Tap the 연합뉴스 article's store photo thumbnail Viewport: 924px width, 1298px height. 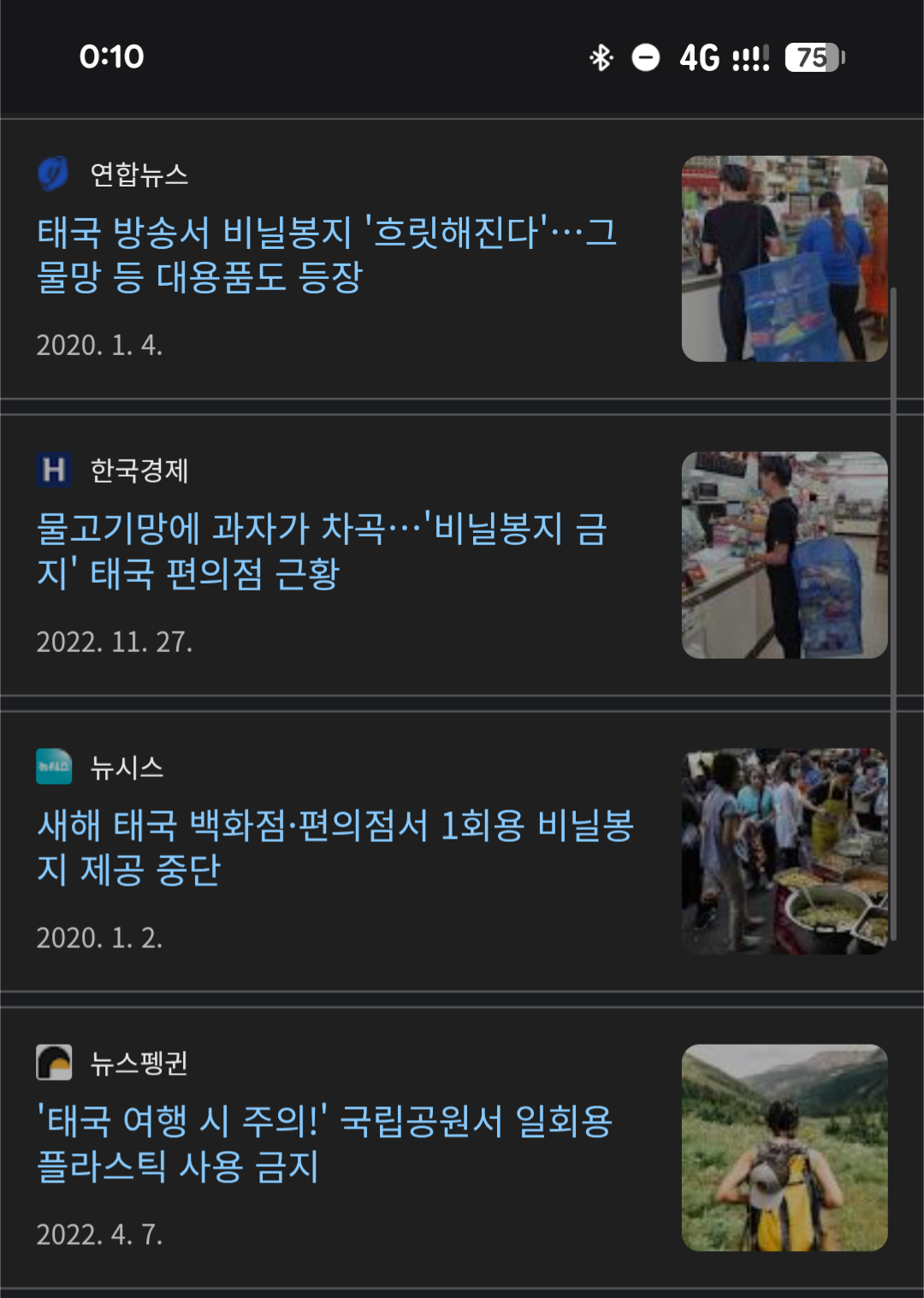[784, 258]
